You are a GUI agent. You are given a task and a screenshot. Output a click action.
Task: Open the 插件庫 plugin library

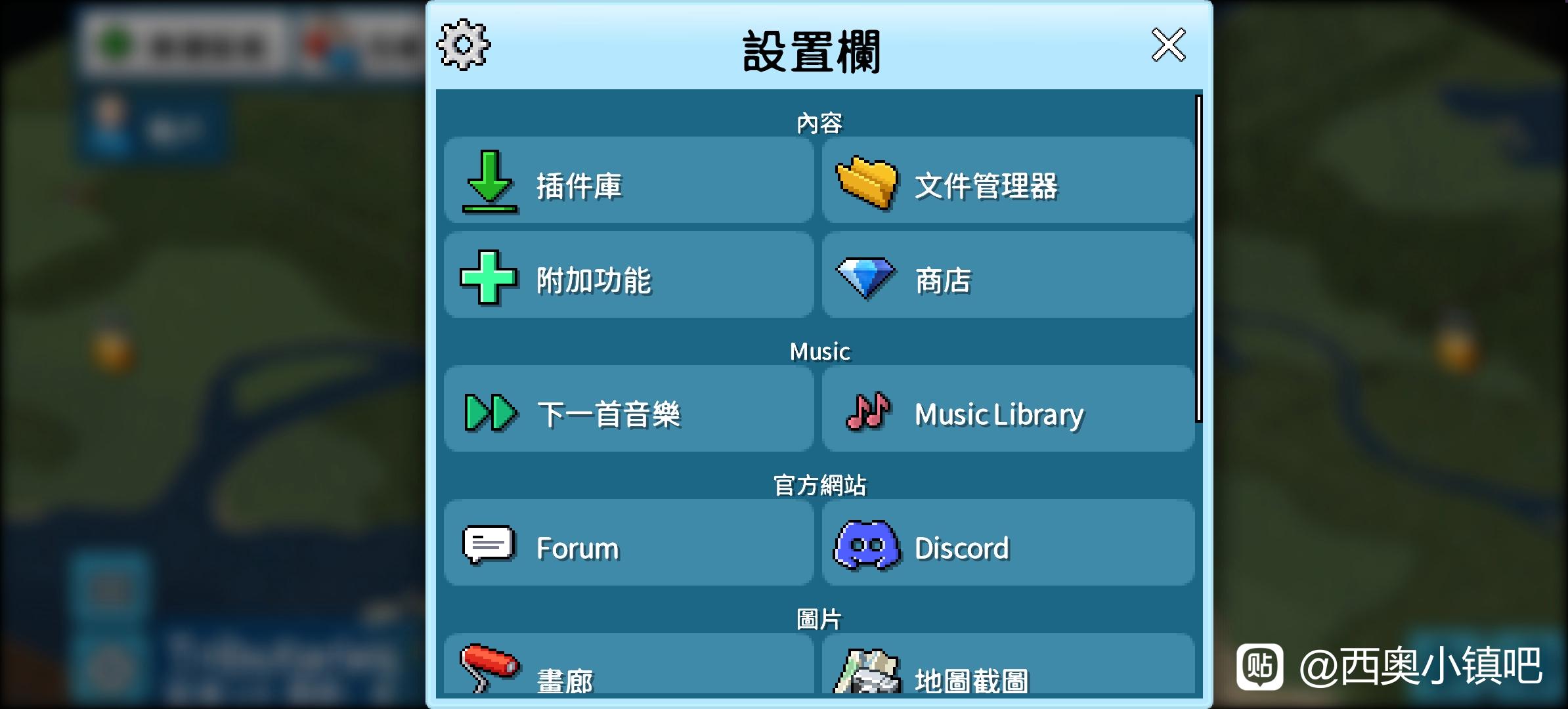click(x=629, y=180)
